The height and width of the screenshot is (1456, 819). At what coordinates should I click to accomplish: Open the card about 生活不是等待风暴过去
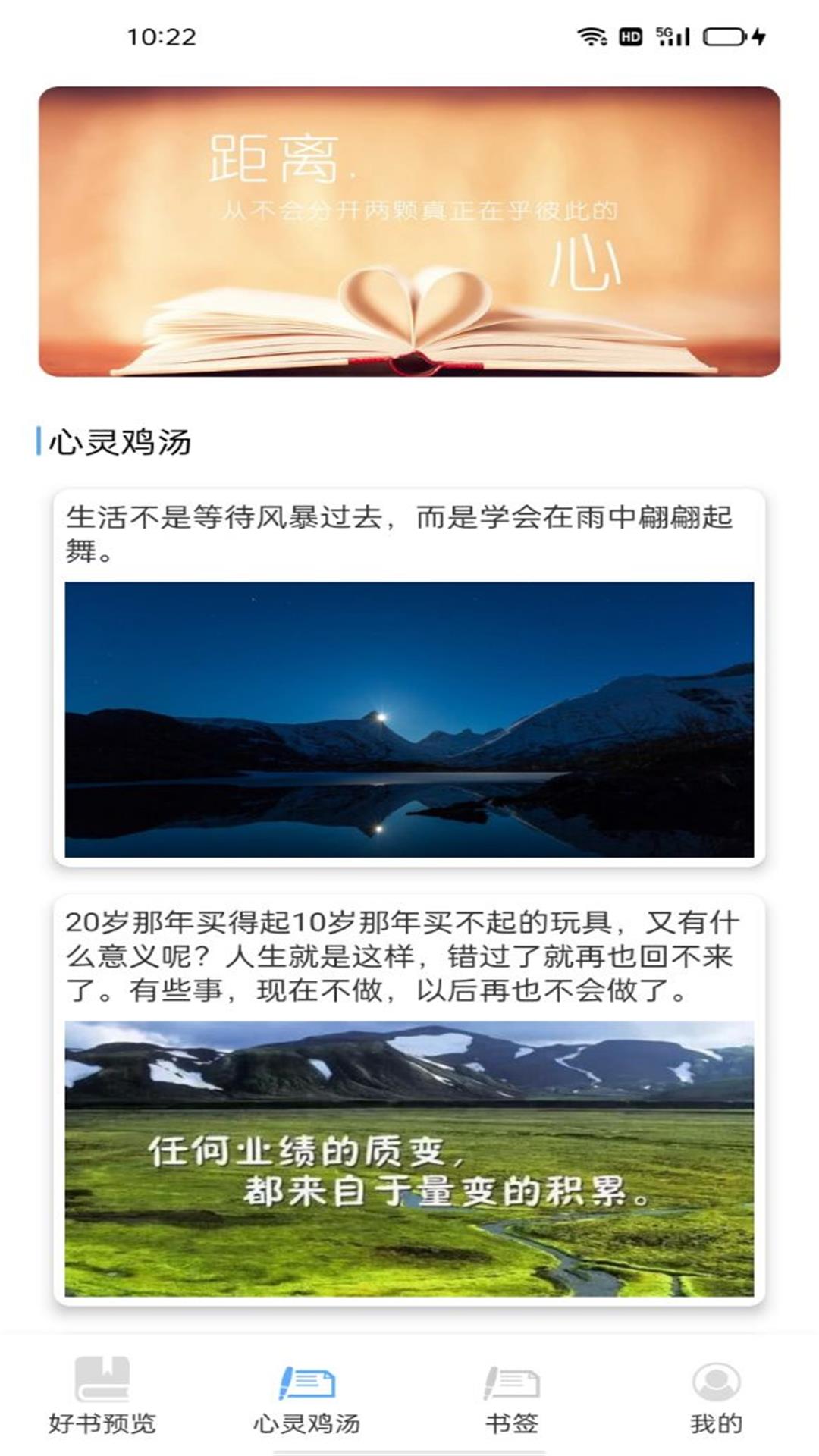[409, 677]
